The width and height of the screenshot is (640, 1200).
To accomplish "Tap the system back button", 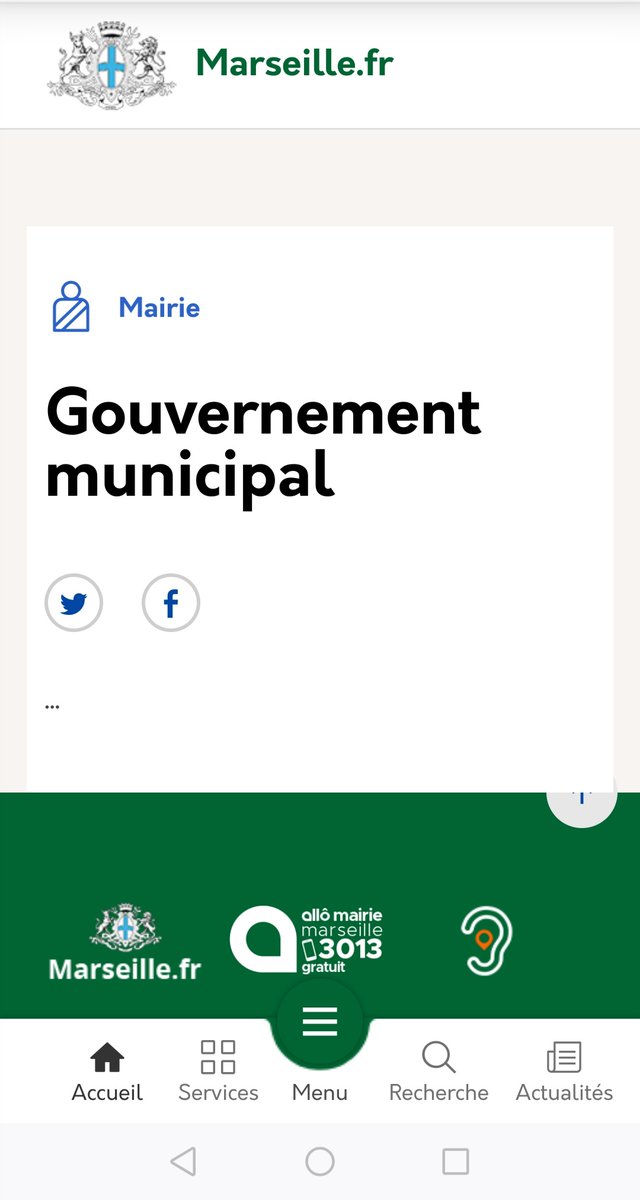I will [x=183, y=1161].
